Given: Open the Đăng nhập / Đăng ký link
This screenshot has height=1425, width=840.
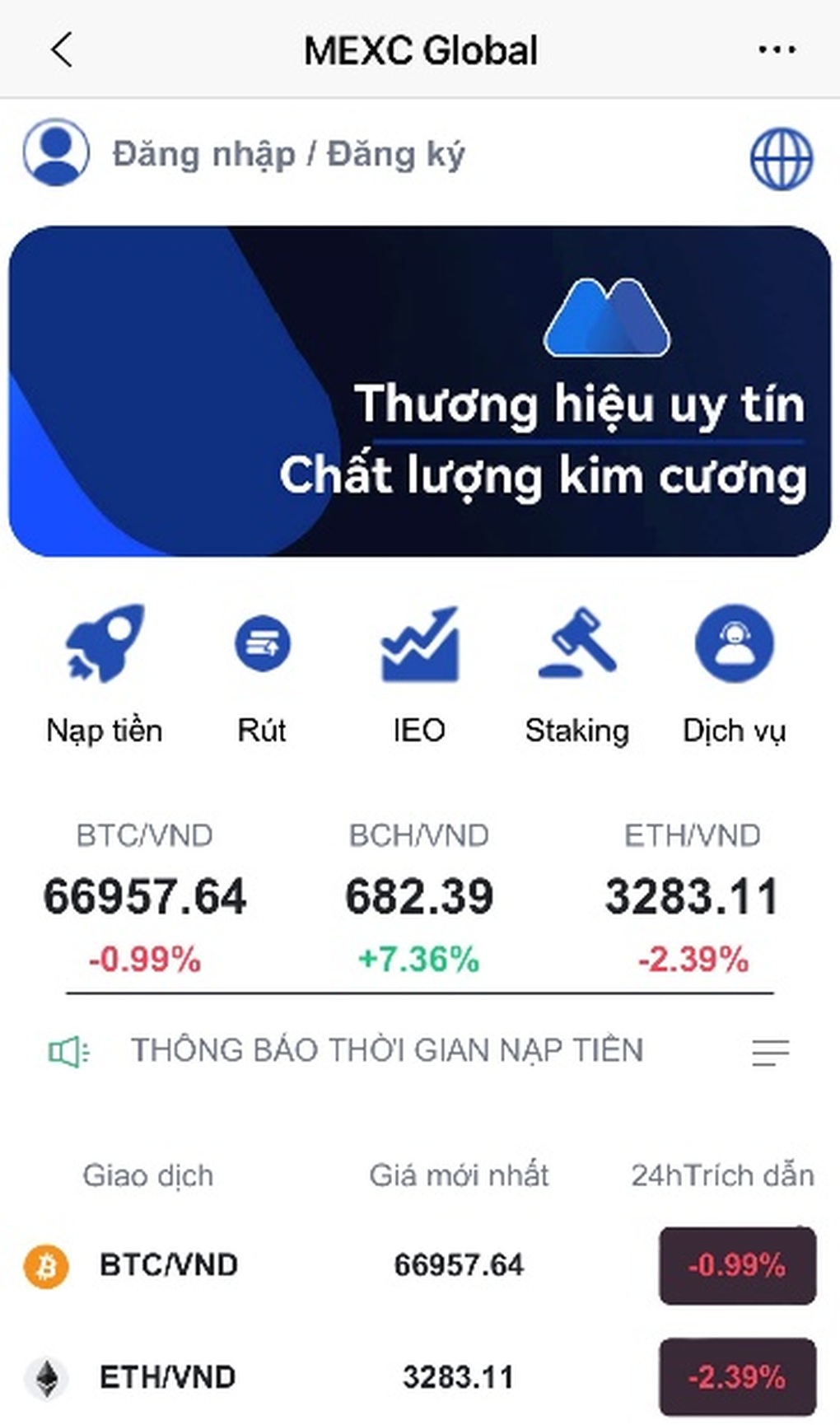Looking at the screenshot, I should (288, 152).
